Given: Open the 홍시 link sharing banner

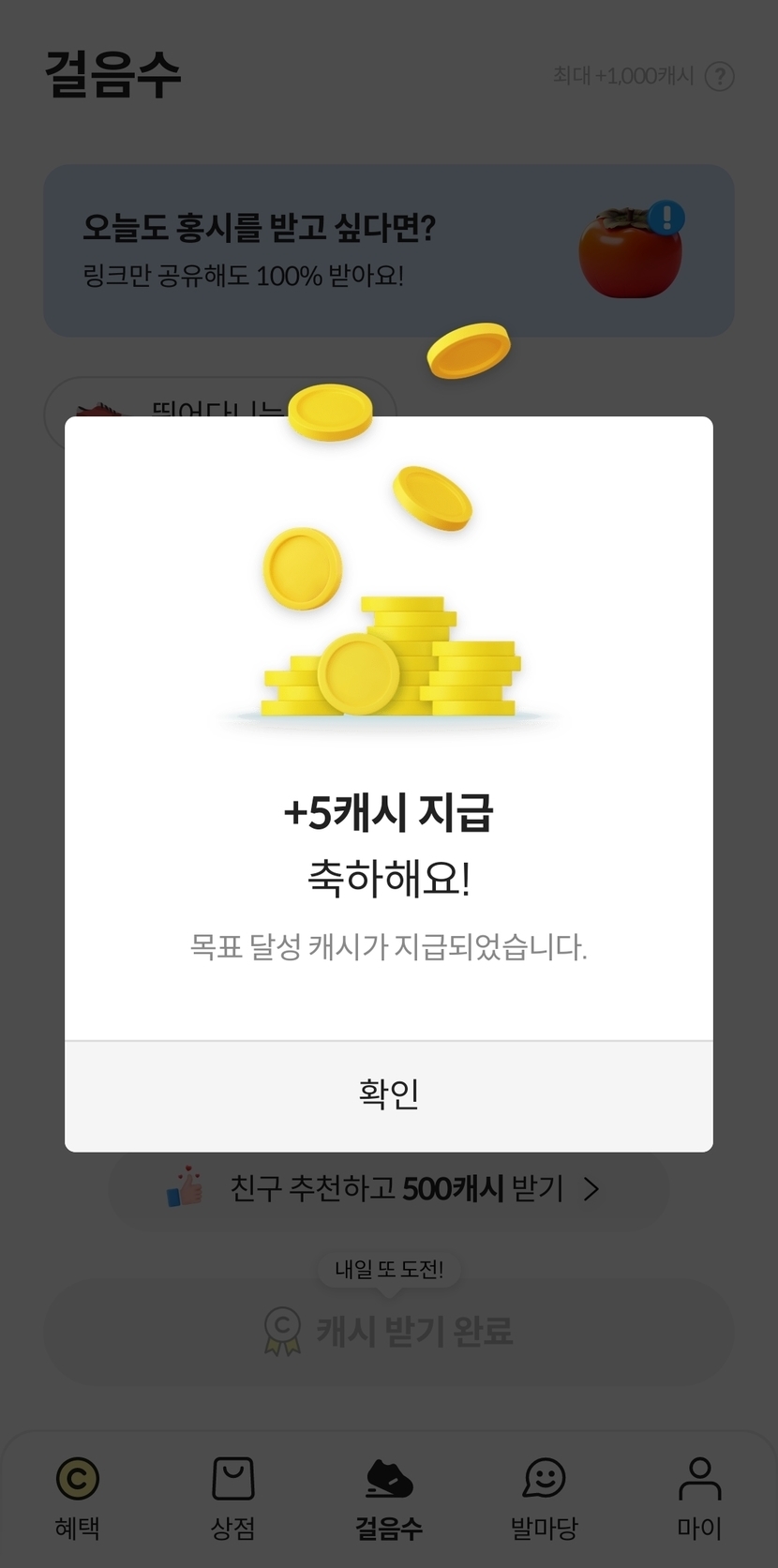Looking at the screenshot, I should (388, 250).
